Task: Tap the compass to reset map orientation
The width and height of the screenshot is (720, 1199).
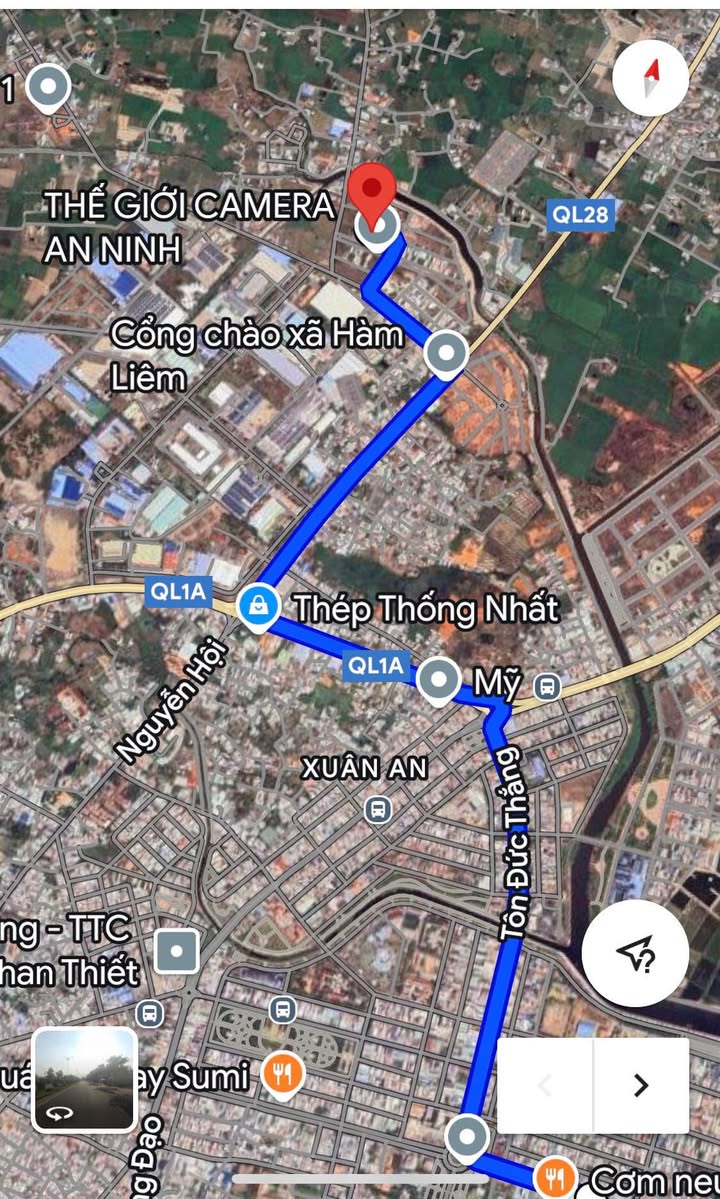Action: (651, 78)
